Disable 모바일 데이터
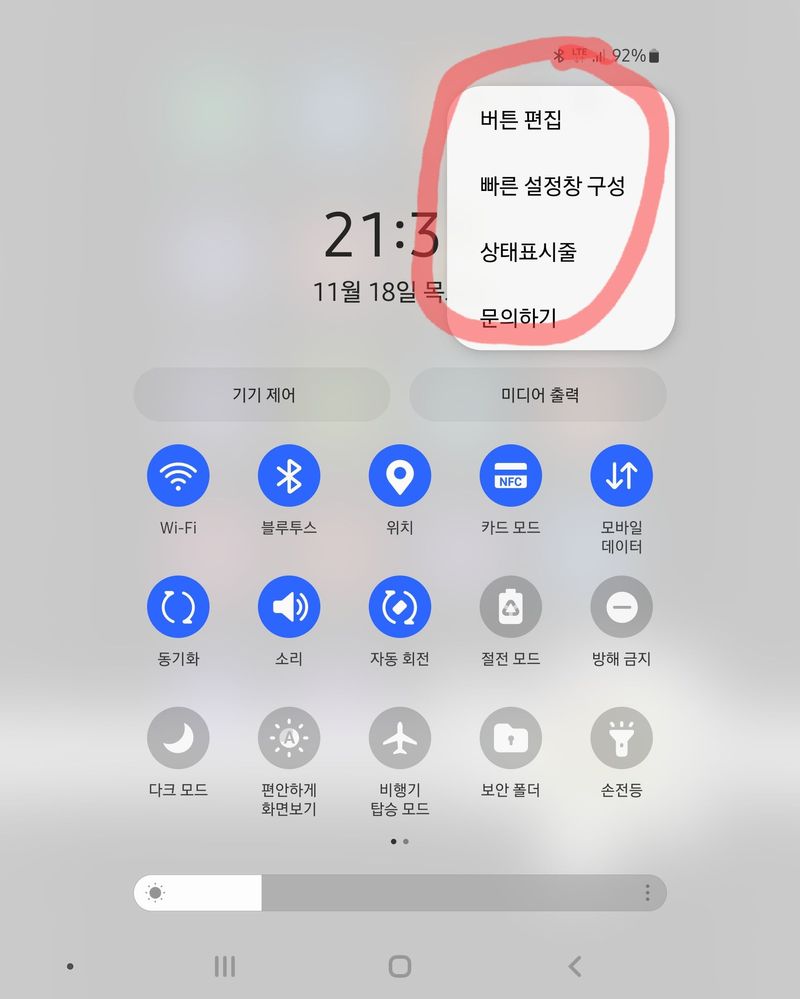Image resolution: width=800 pixels, height=999 pixels. (x=621, y=476)
